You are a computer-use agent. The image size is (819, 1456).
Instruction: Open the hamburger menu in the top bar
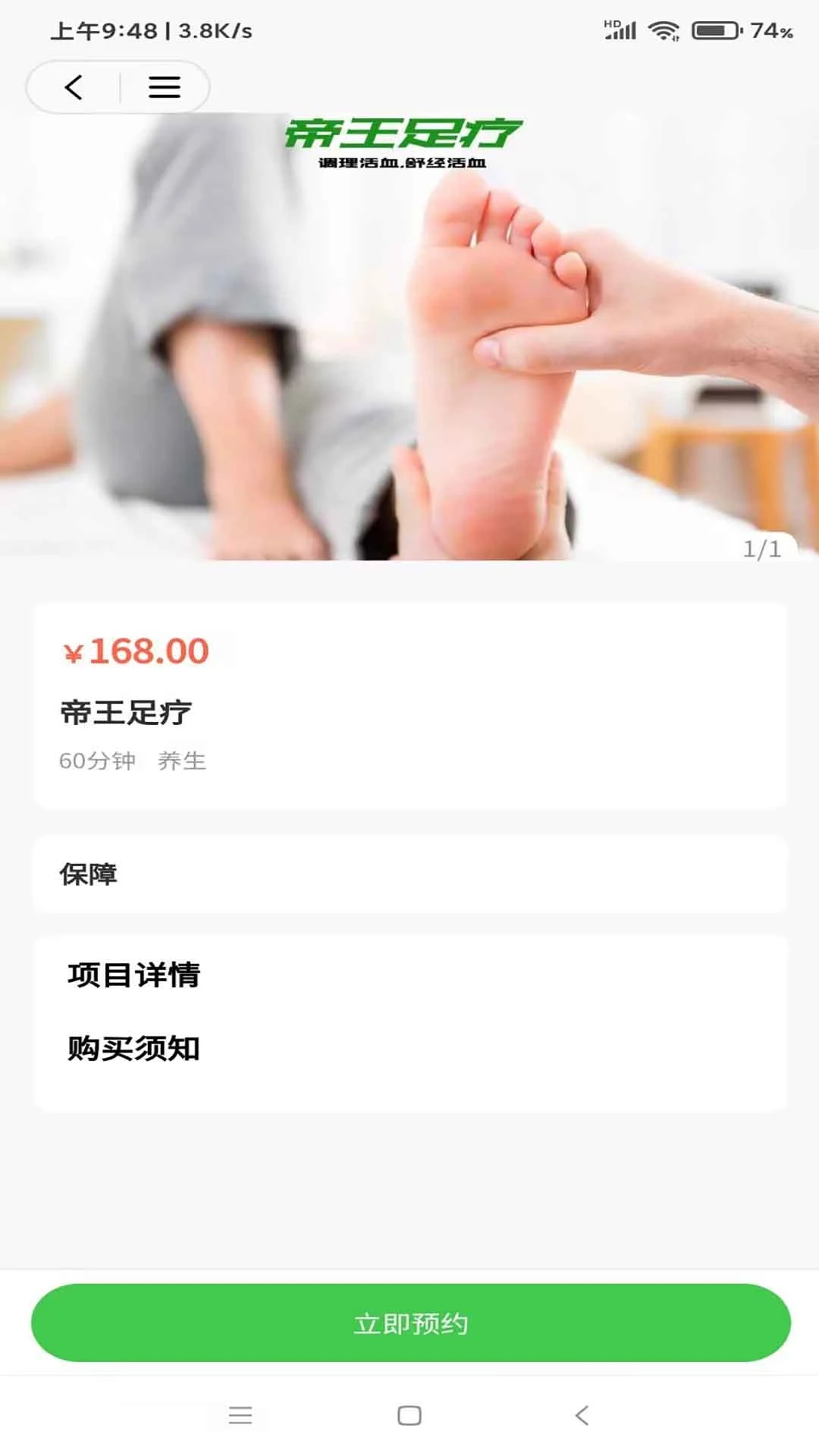164,87
